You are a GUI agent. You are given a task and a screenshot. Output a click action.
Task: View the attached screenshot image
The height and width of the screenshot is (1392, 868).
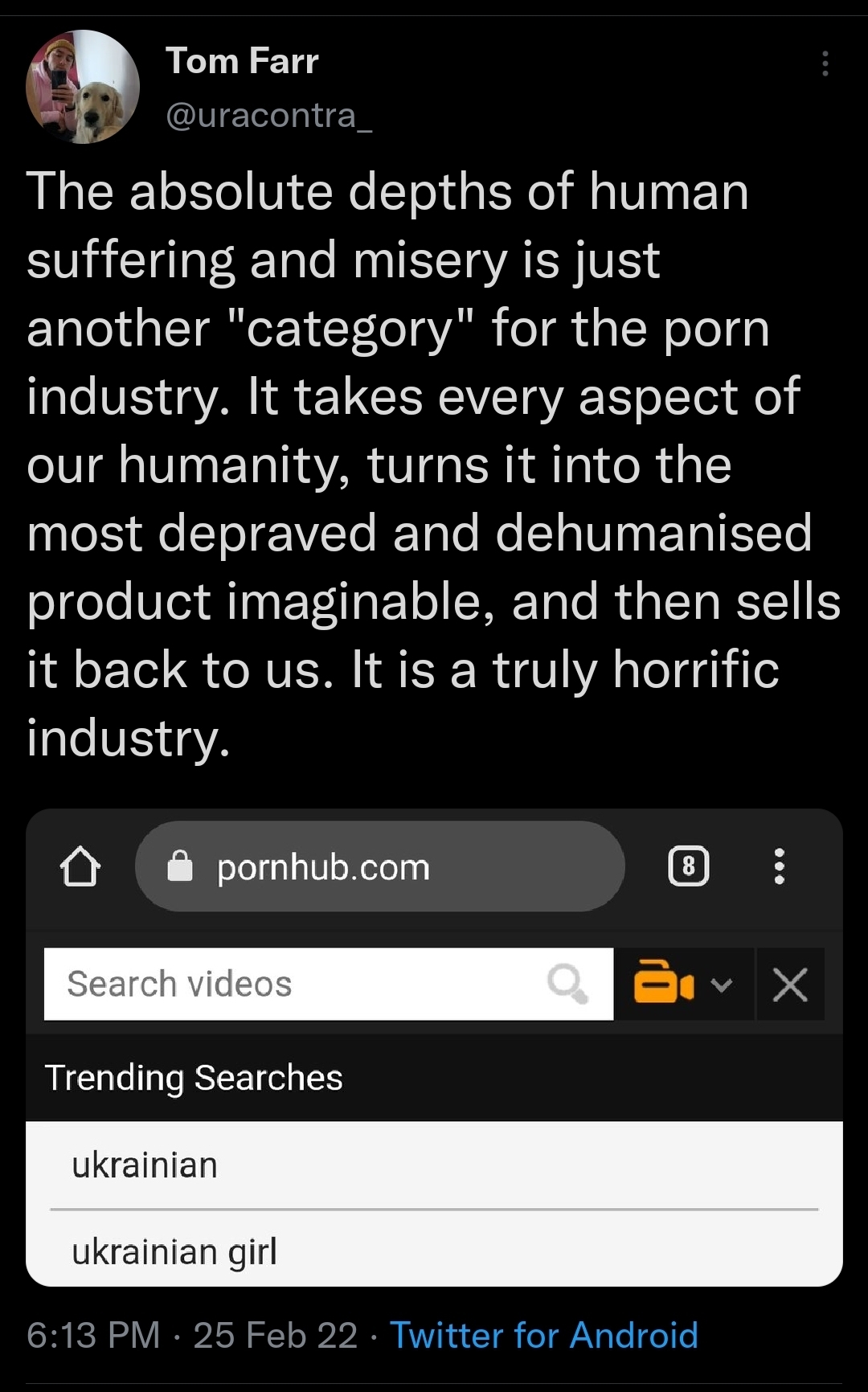[434, 1046]
